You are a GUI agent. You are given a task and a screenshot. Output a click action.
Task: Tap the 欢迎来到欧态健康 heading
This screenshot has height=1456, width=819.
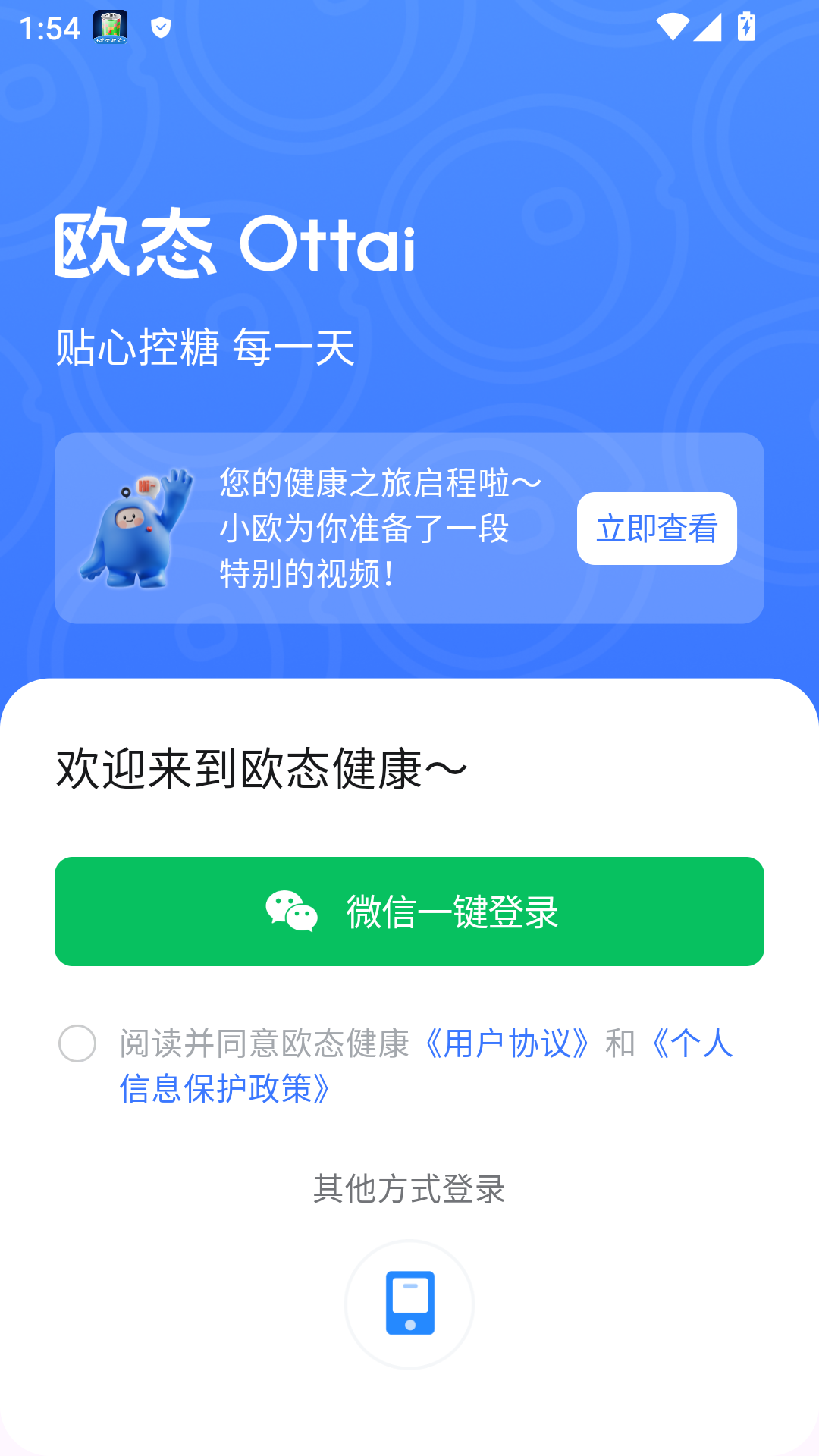click(x=259, y=767)
